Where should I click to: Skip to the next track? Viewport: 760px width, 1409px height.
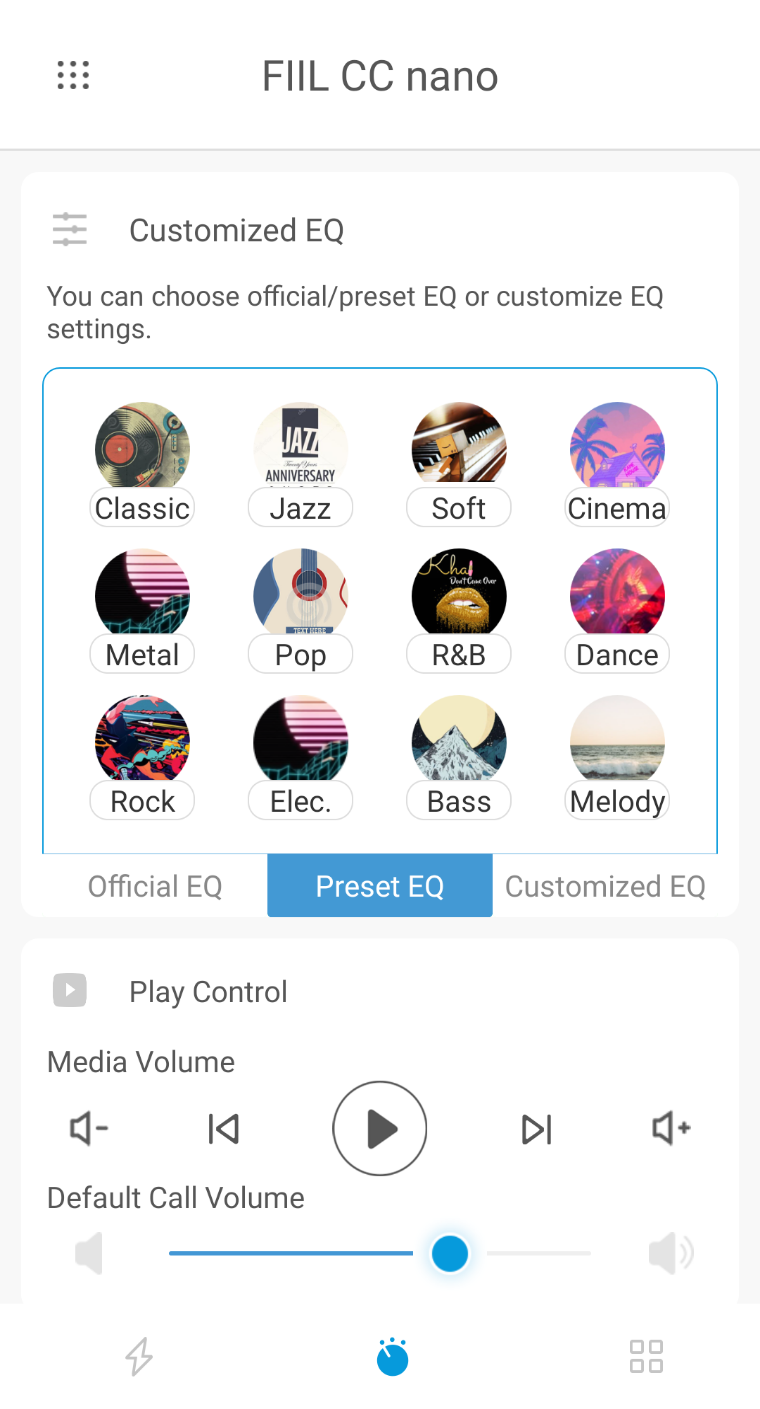[537, 1129]
